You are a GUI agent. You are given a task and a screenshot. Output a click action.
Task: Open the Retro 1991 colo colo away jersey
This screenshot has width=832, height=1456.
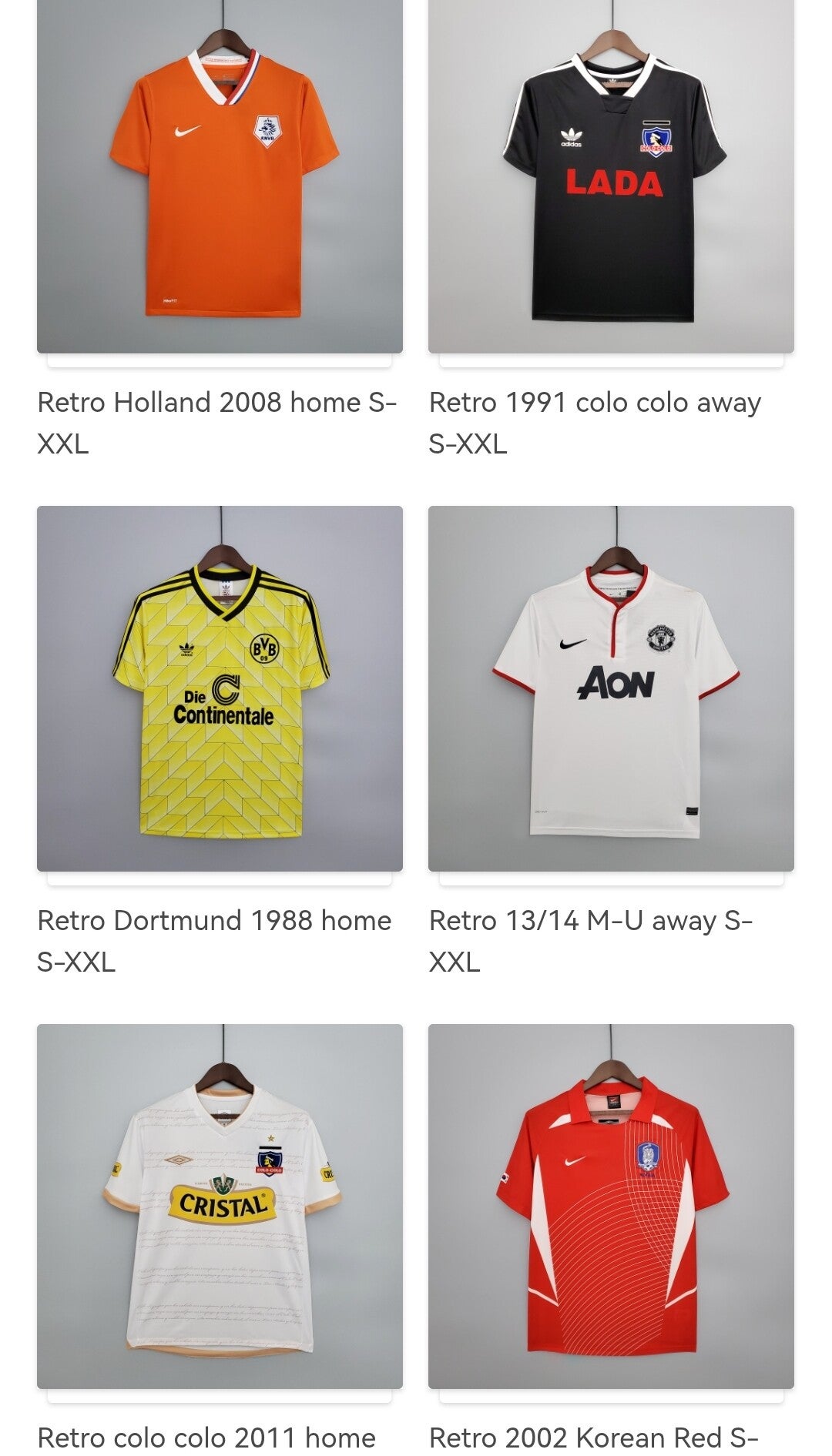pyautogui.click(x=611, y=177)
